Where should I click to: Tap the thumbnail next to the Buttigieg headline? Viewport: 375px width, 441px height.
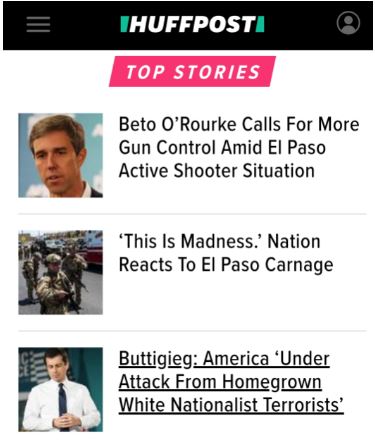coord(60,390)
